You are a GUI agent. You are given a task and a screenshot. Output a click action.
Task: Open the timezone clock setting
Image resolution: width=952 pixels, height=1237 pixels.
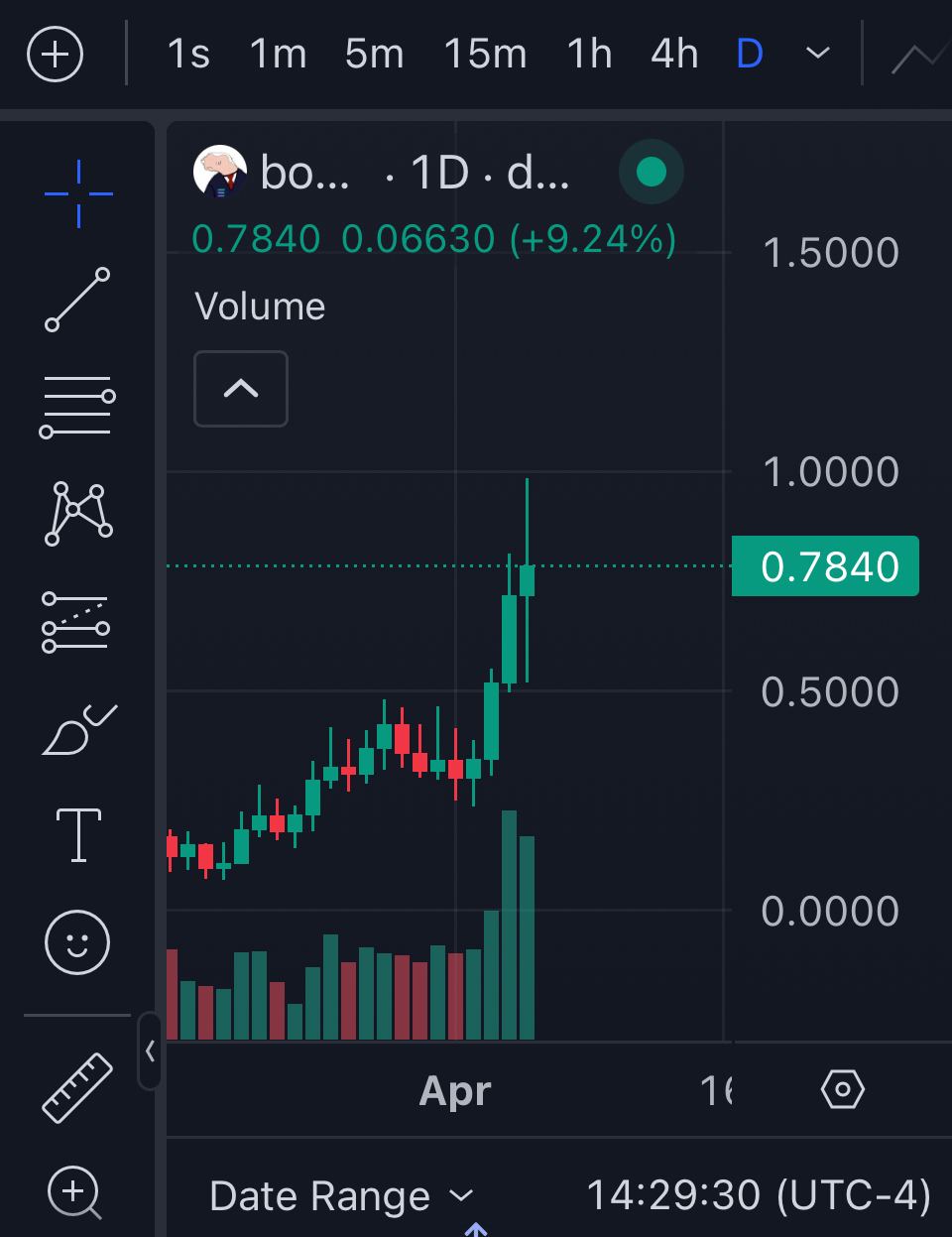click(759, 1196)
